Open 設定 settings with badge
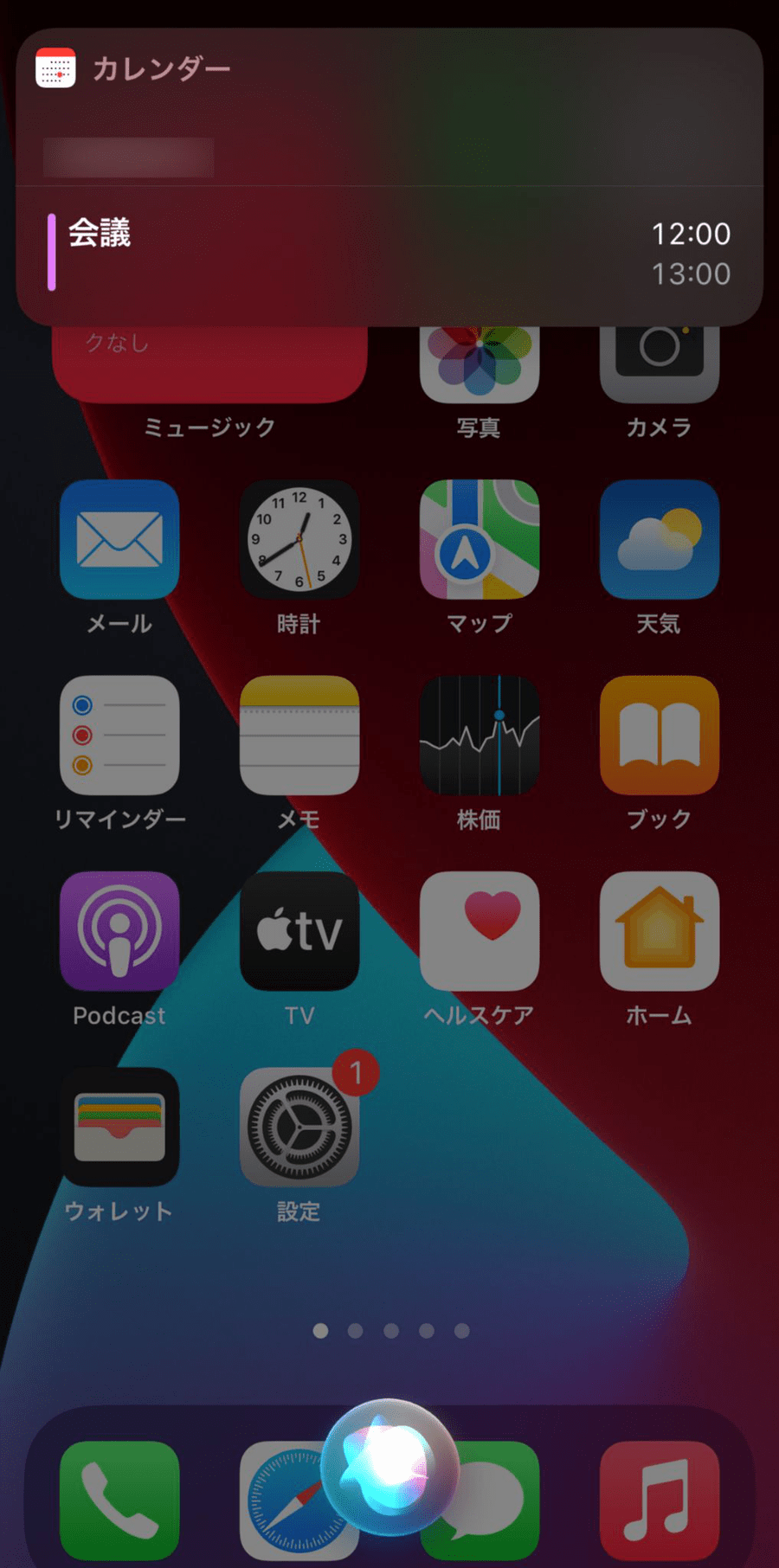The width and height of the screenshot is (779, 1568). click(299, 1127)
